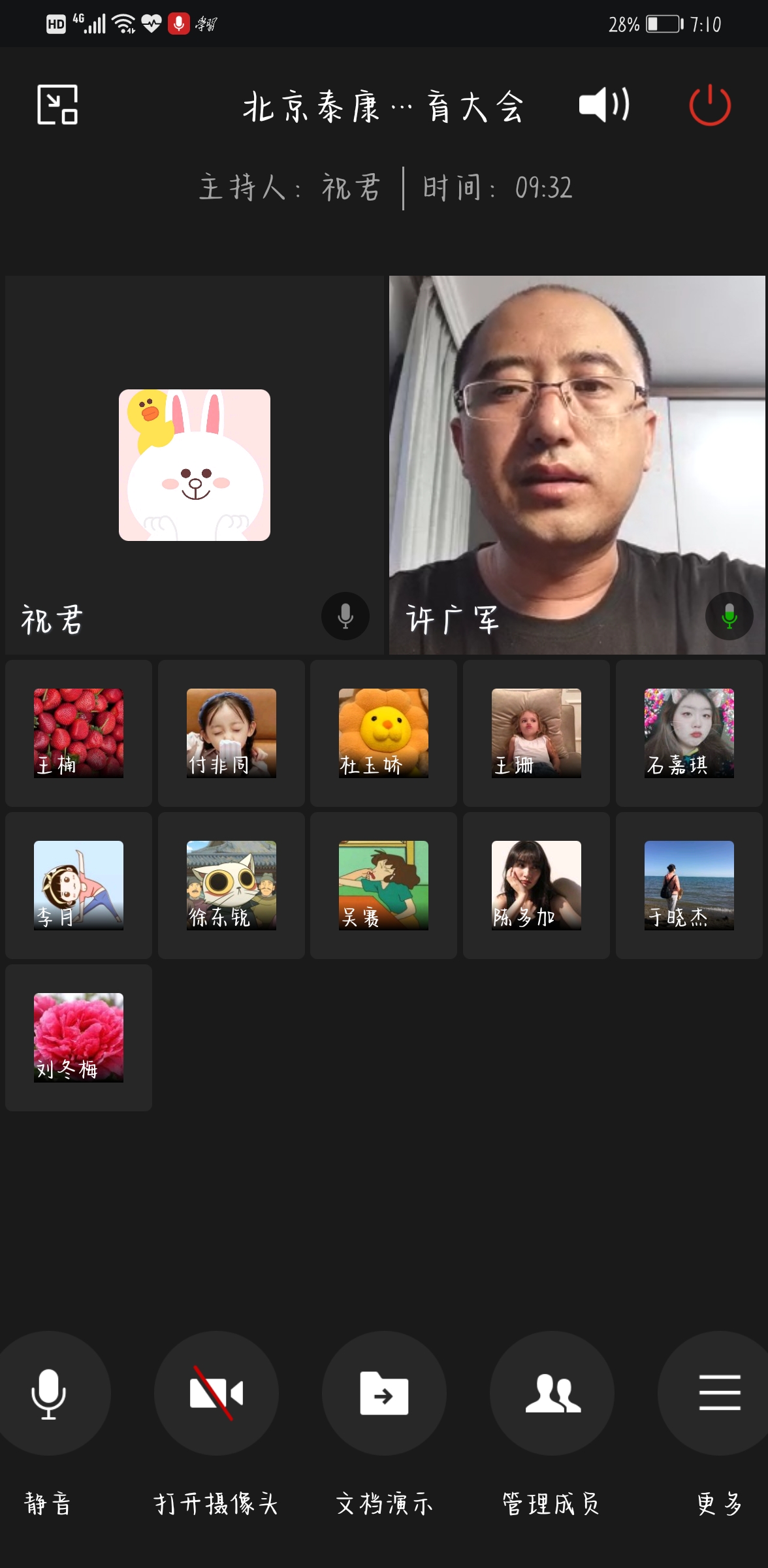768x1568 pixels.
Task: Turn on camera via 打开摄像头
Action: point(216,1394)
